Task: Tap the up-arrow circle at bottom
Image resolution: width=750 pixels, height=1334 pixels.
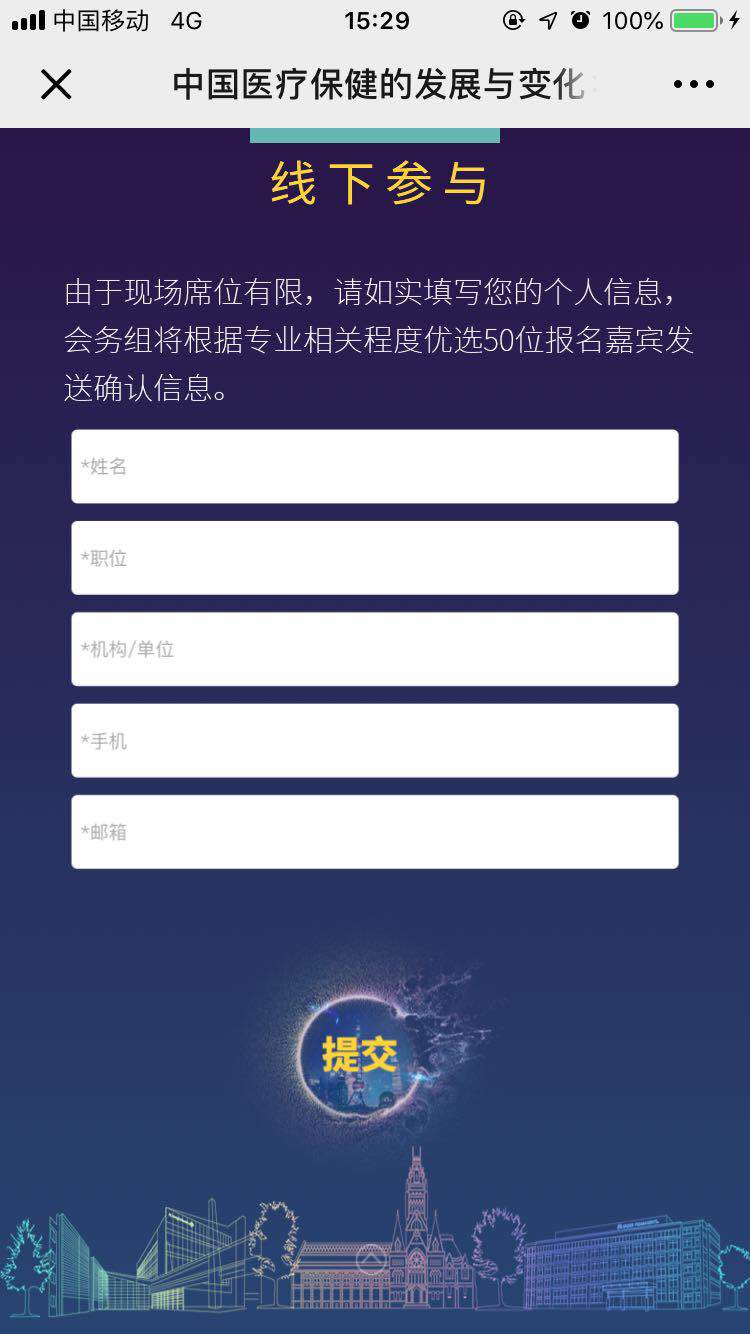Action: [371, 1259]
